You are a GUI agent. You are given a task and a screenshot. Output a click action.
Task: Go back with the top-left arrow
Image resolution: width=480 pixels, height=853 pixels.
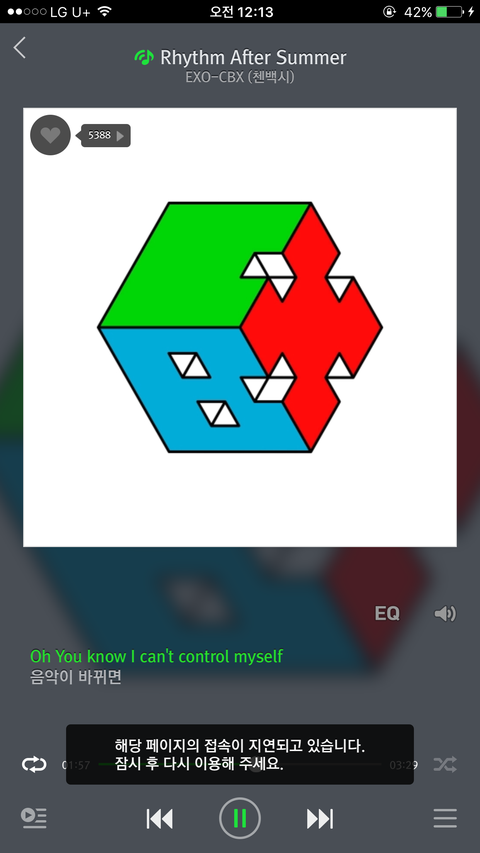coord(20,48)
